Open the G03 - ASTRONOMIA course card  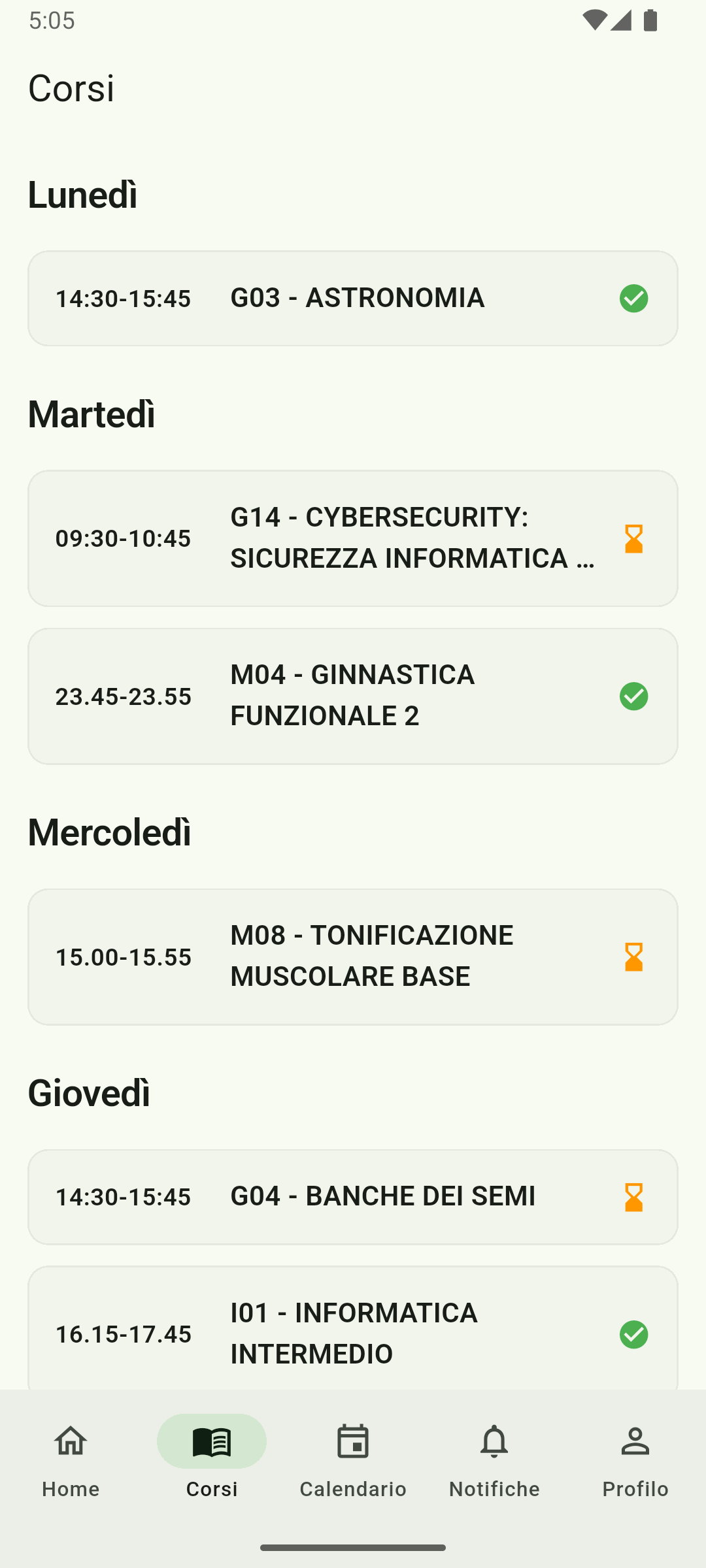[353, 298]
